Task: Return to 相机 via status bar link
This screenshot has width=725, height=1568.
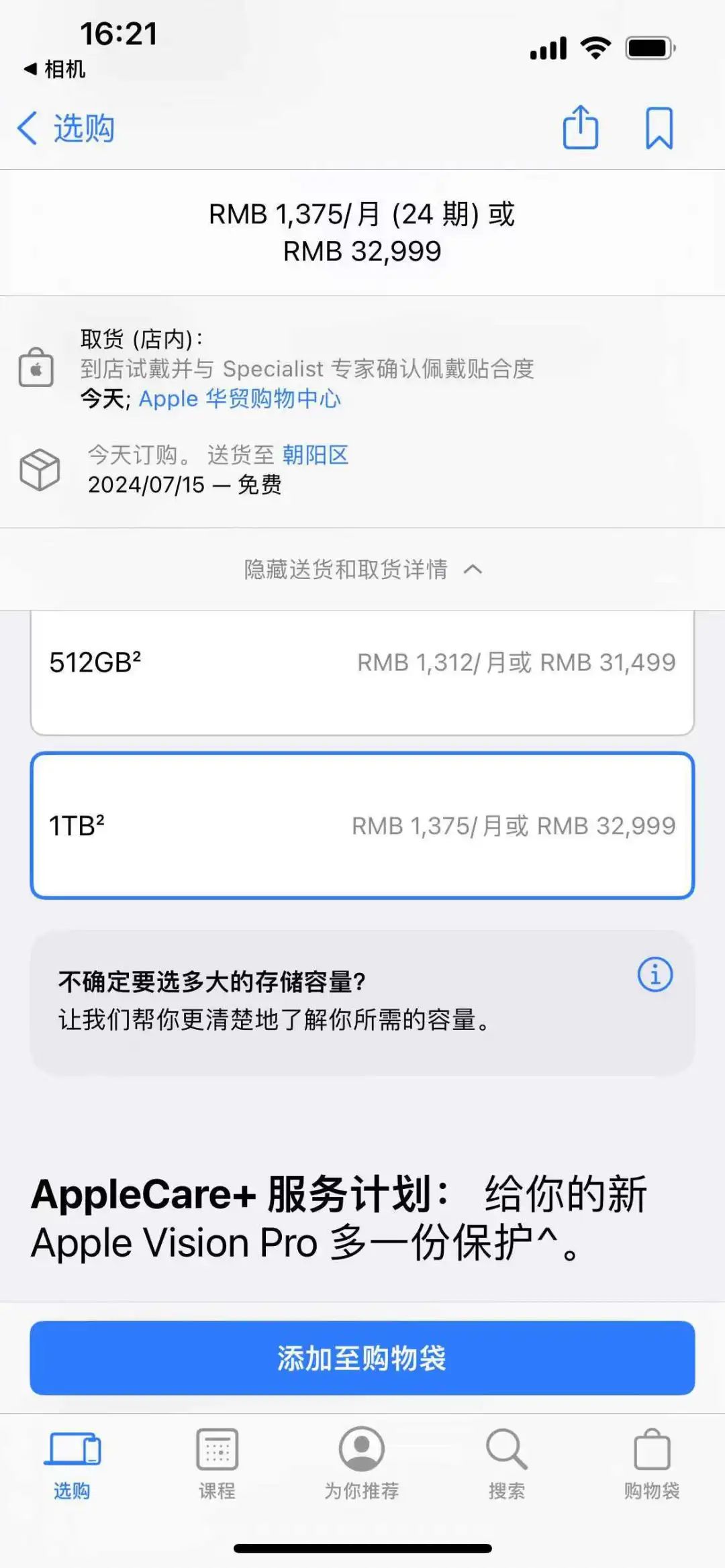Action: (54, 70)
